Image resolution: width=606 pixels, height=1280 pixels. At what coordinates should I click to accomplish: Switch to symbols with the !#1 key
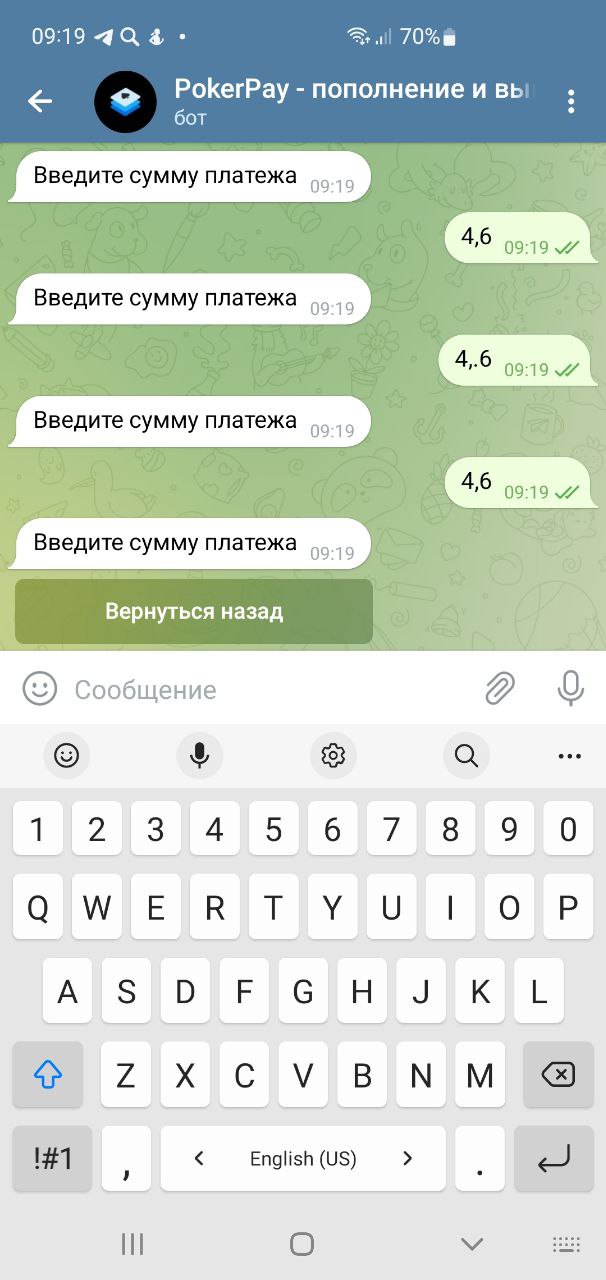(x=53, y=1158)
